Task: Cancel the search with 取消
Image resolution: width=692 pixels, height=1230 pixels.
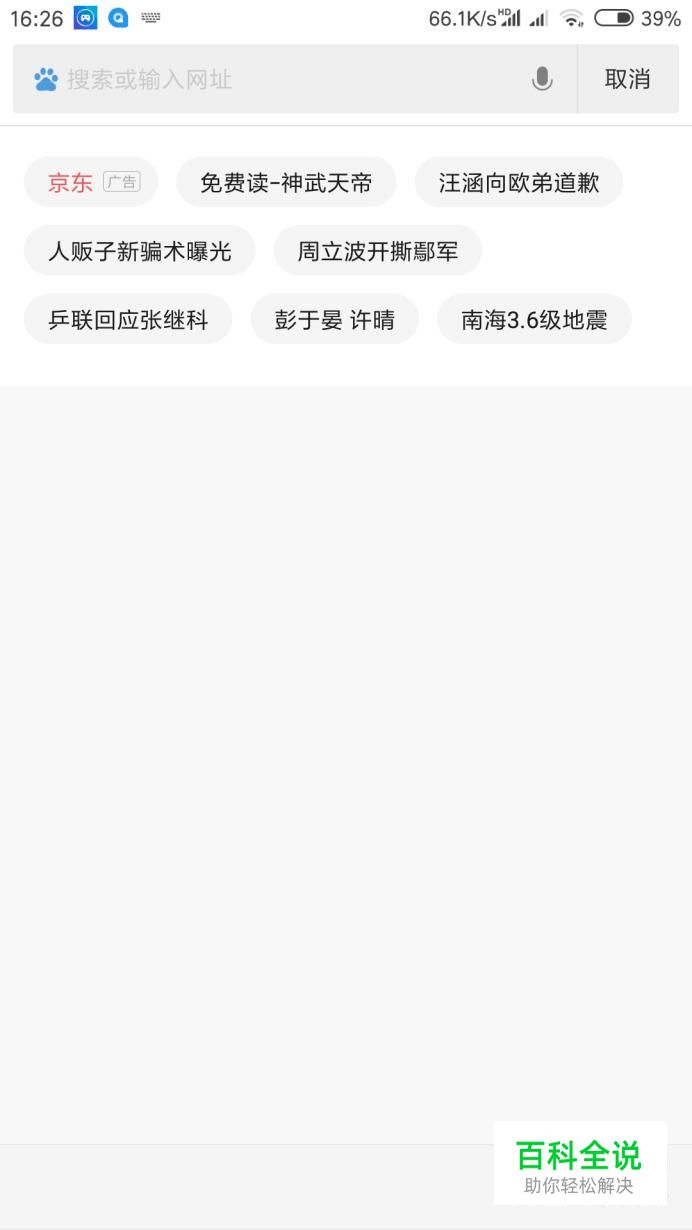Action: click(x=628, y=79)
